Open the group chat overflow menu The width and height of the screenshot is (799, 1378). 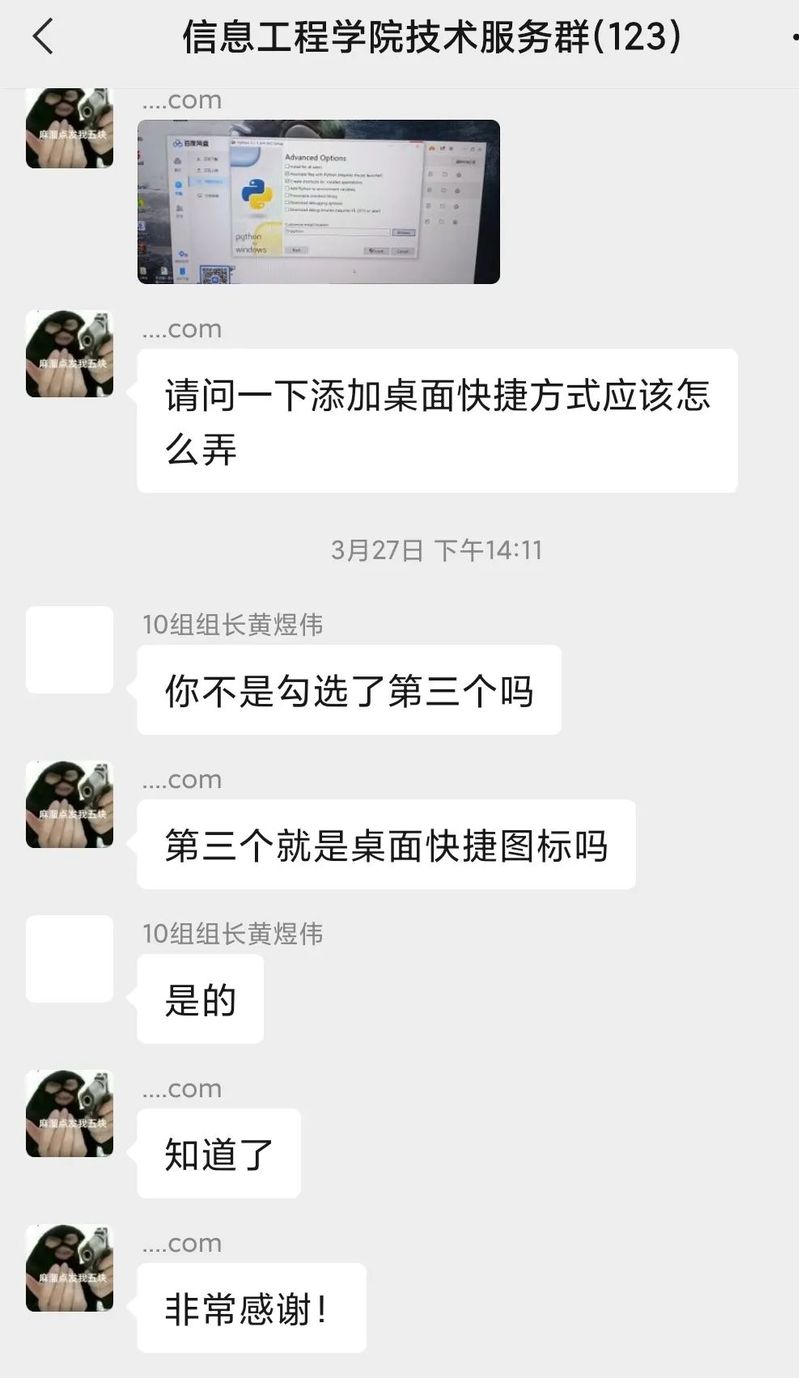click(790, 38)
